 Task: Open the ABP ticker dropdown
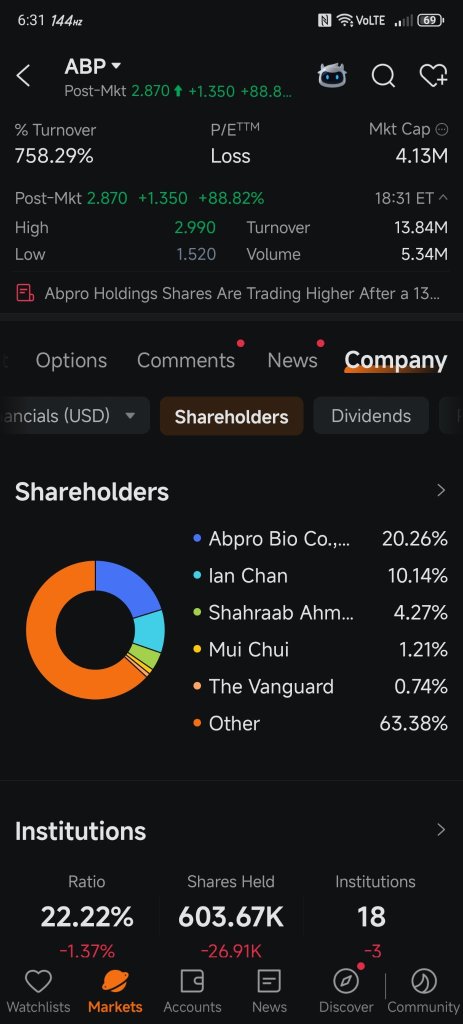click(x=93, y=66)
